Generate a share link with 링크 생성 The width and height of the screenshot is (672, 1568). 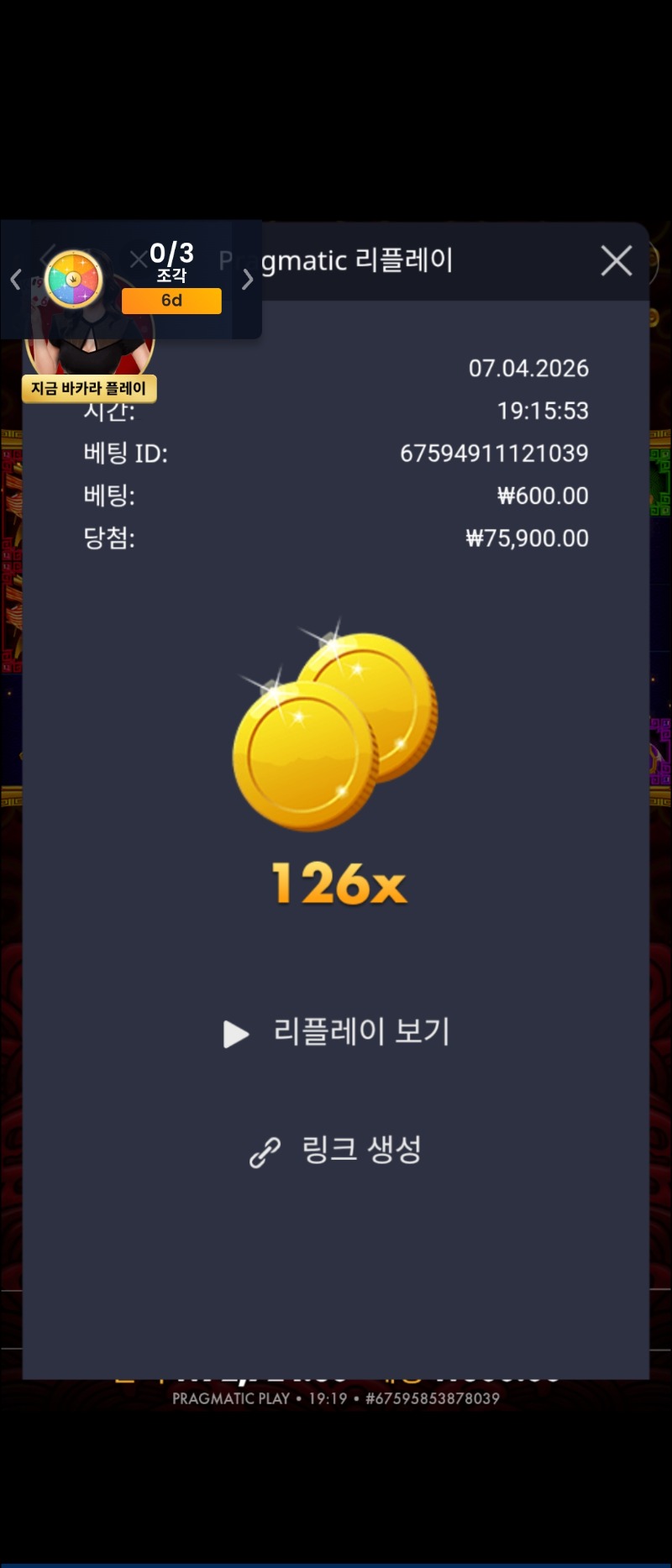point(337,1150)
